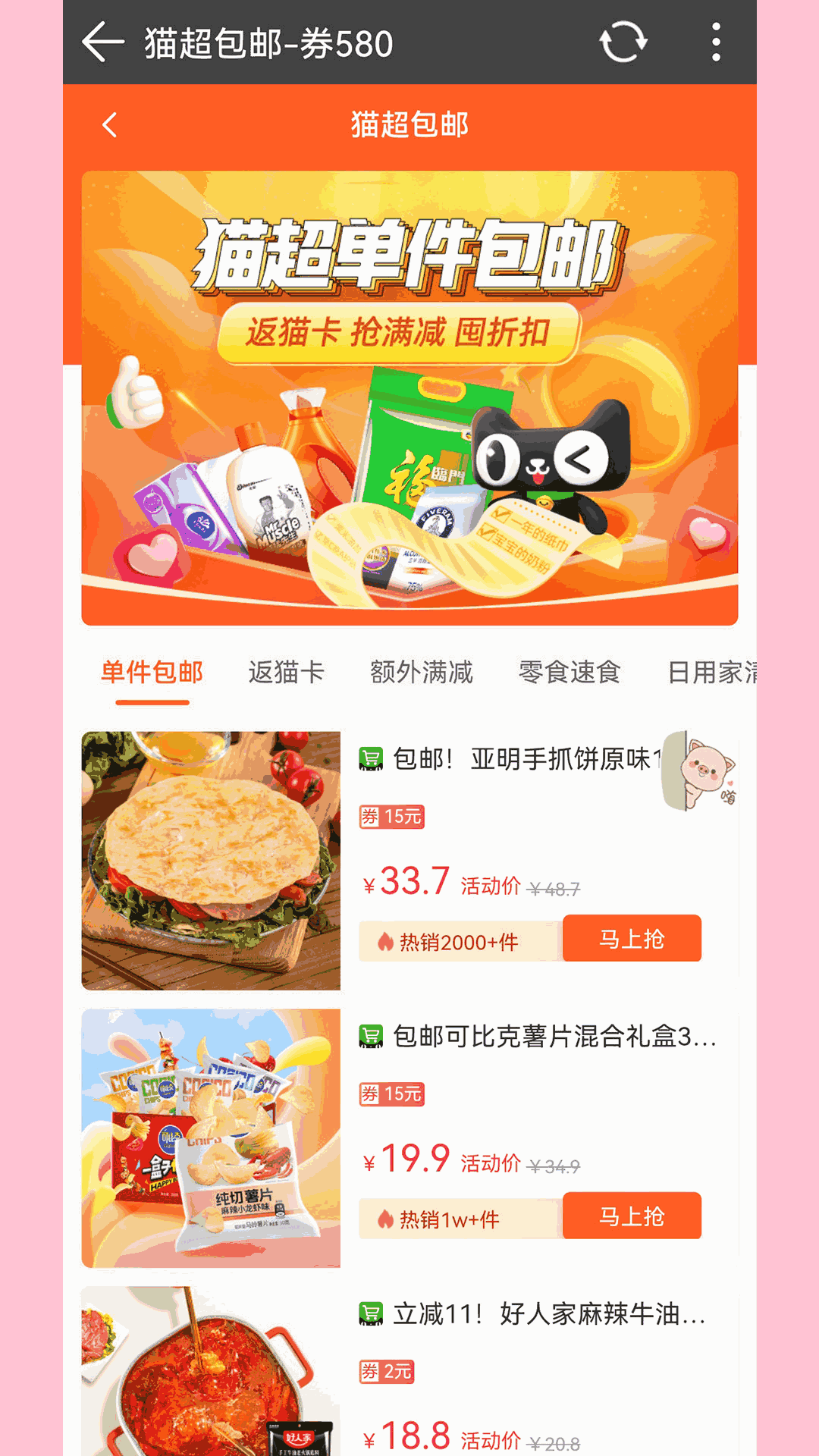
Task: Go back using the orange header chevron
Action: [x=110, y=125]
